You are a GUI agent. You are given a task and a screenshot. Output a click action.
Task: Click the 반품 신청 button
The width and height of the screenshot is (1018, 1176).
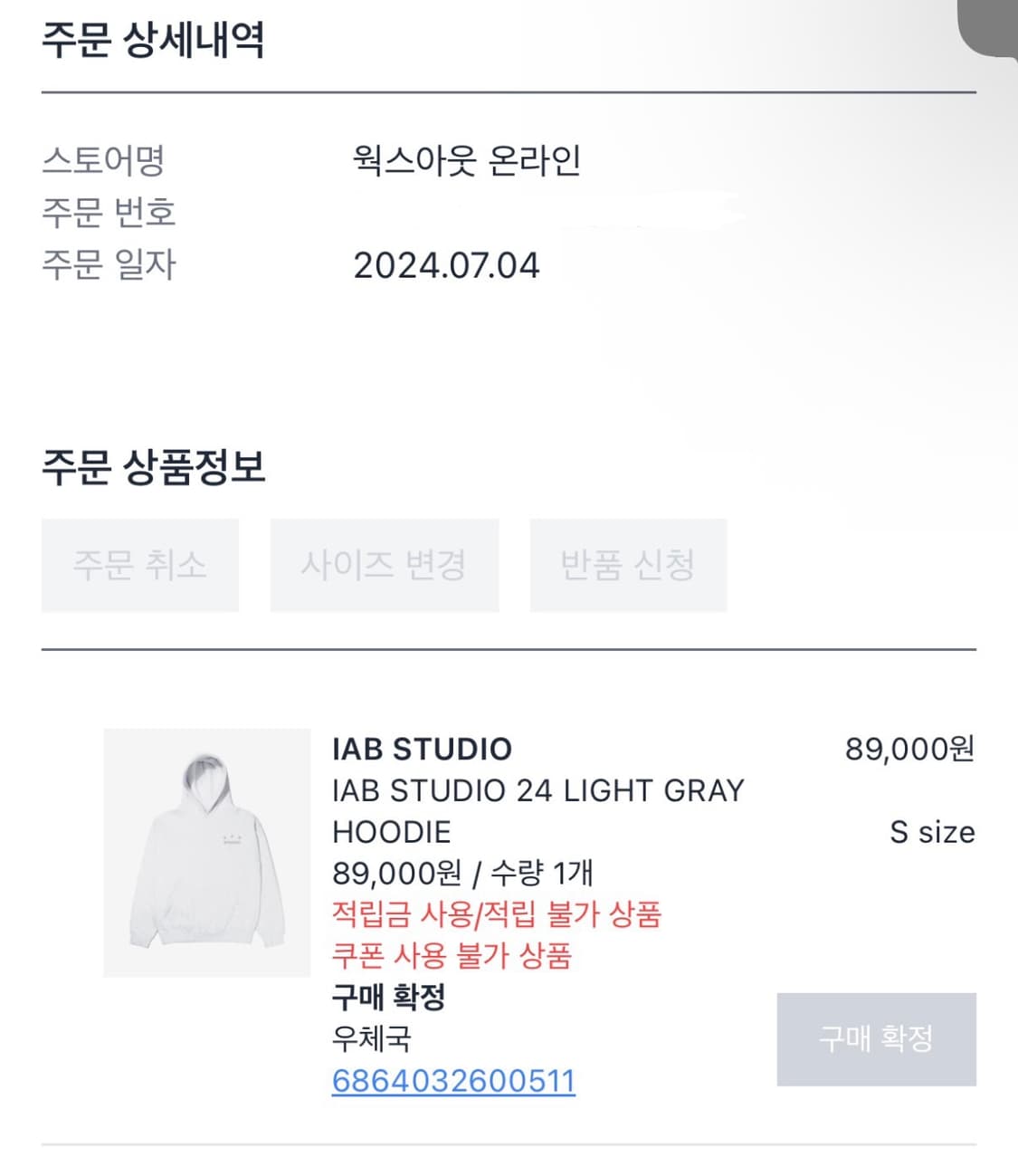(627, 565)
